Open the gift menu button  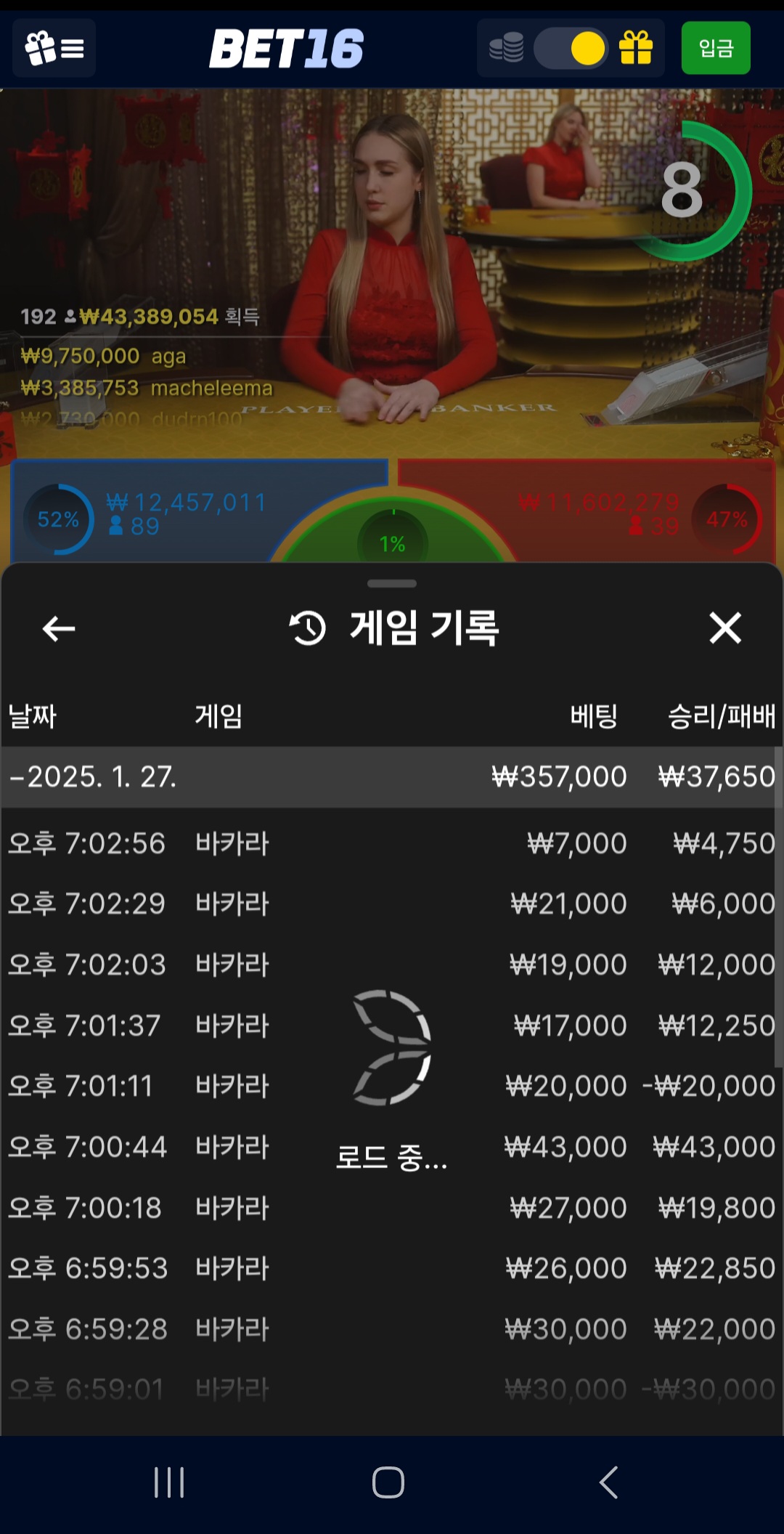(54, 49)
